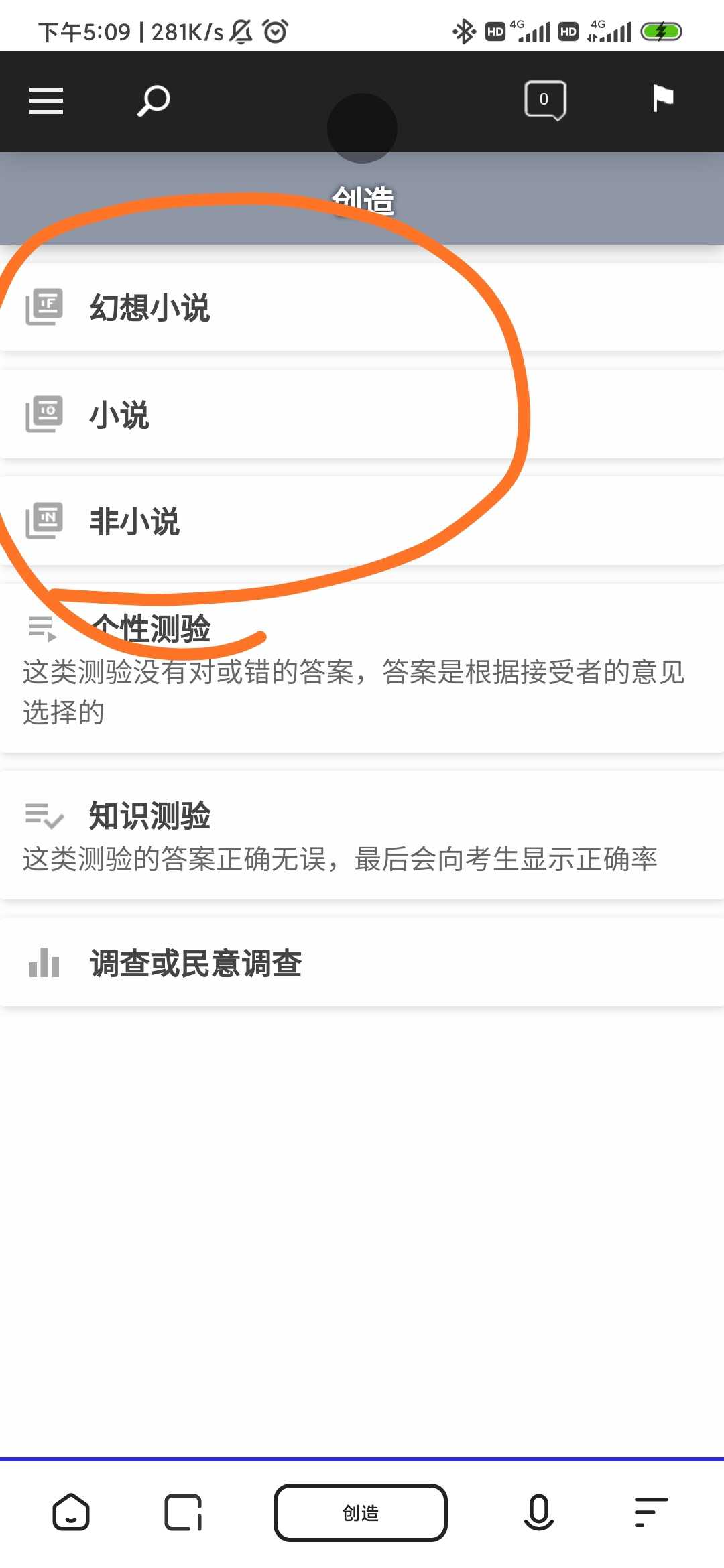The height and width of the screenshot is (1568, 724).
Task: Choose the 非小说 option
Action: pyautogui.click(x=362, y=521)
